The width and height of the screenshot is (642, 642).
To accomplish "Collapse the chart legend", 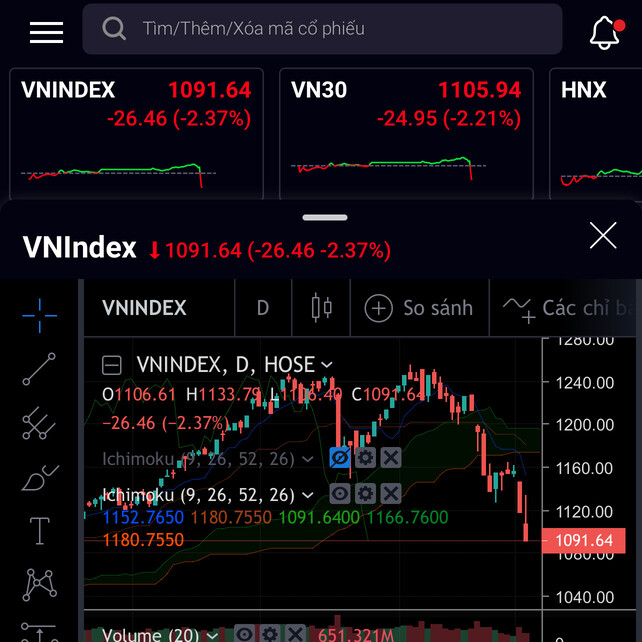I will point(113,365).
